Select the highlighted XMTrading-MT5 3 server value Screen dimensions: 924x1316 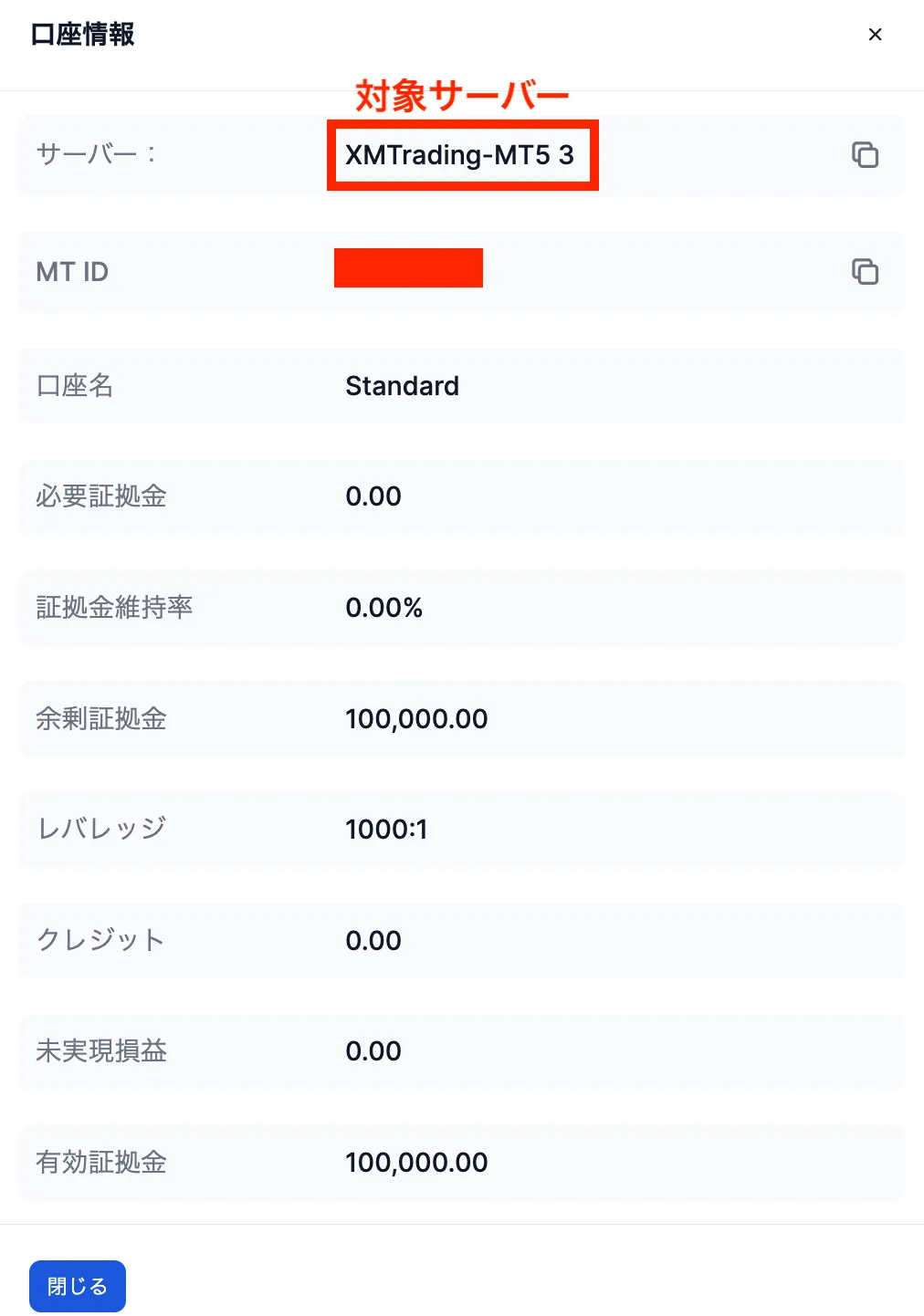coord(460,155)
